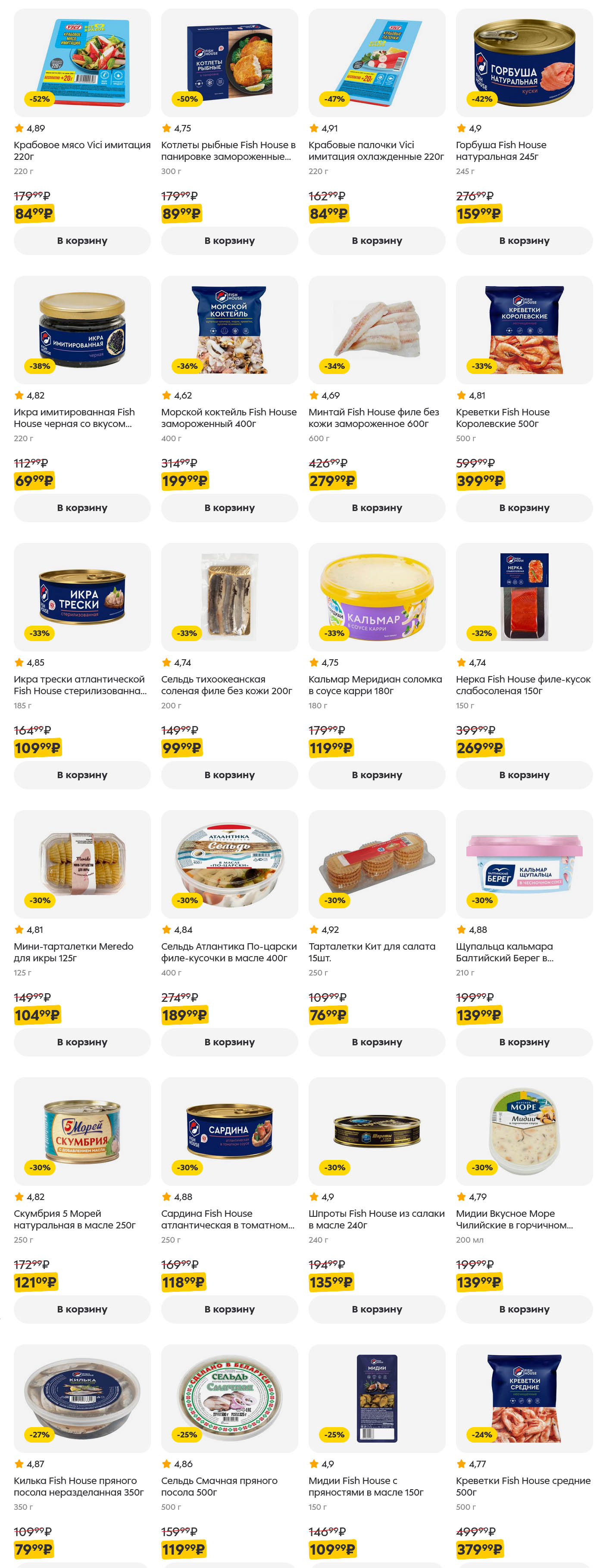
Task: Add Сардина Fish House атлантическая to cart
Action: coord(229,1309)
